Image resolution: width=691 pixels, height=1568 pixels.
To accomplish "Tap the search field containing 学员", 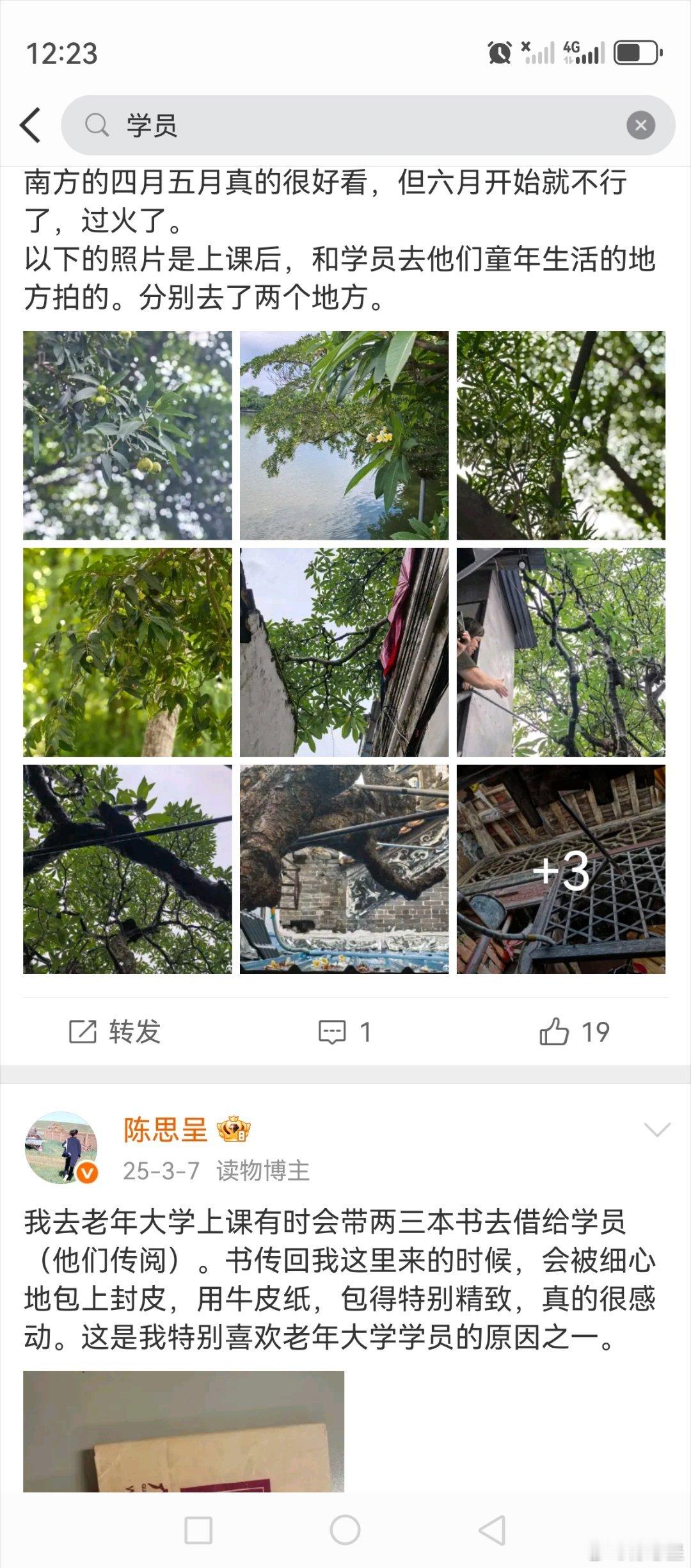I will [x=368, y=125].
